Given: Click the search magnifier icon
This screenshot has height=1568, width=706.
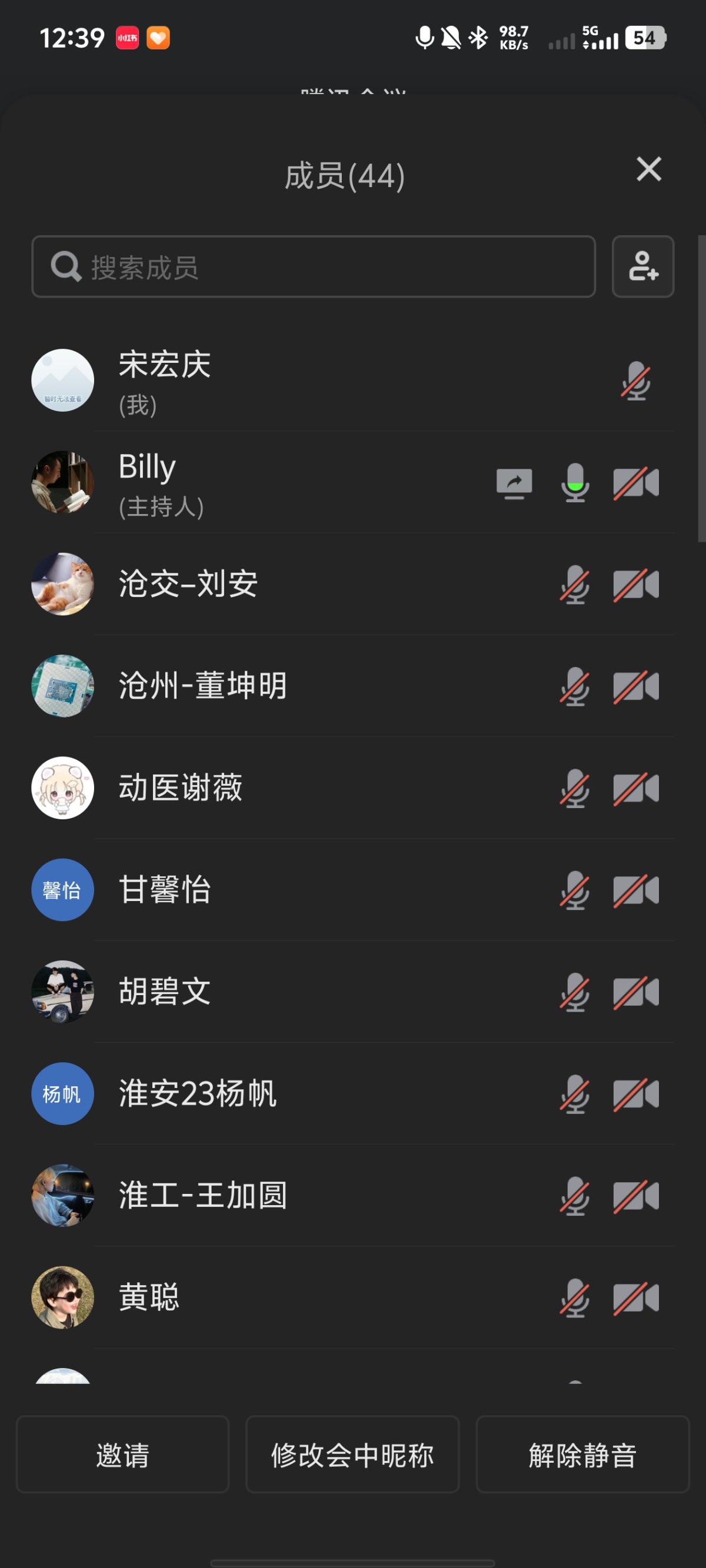Looking at the screenshot, I should point(65,266).
